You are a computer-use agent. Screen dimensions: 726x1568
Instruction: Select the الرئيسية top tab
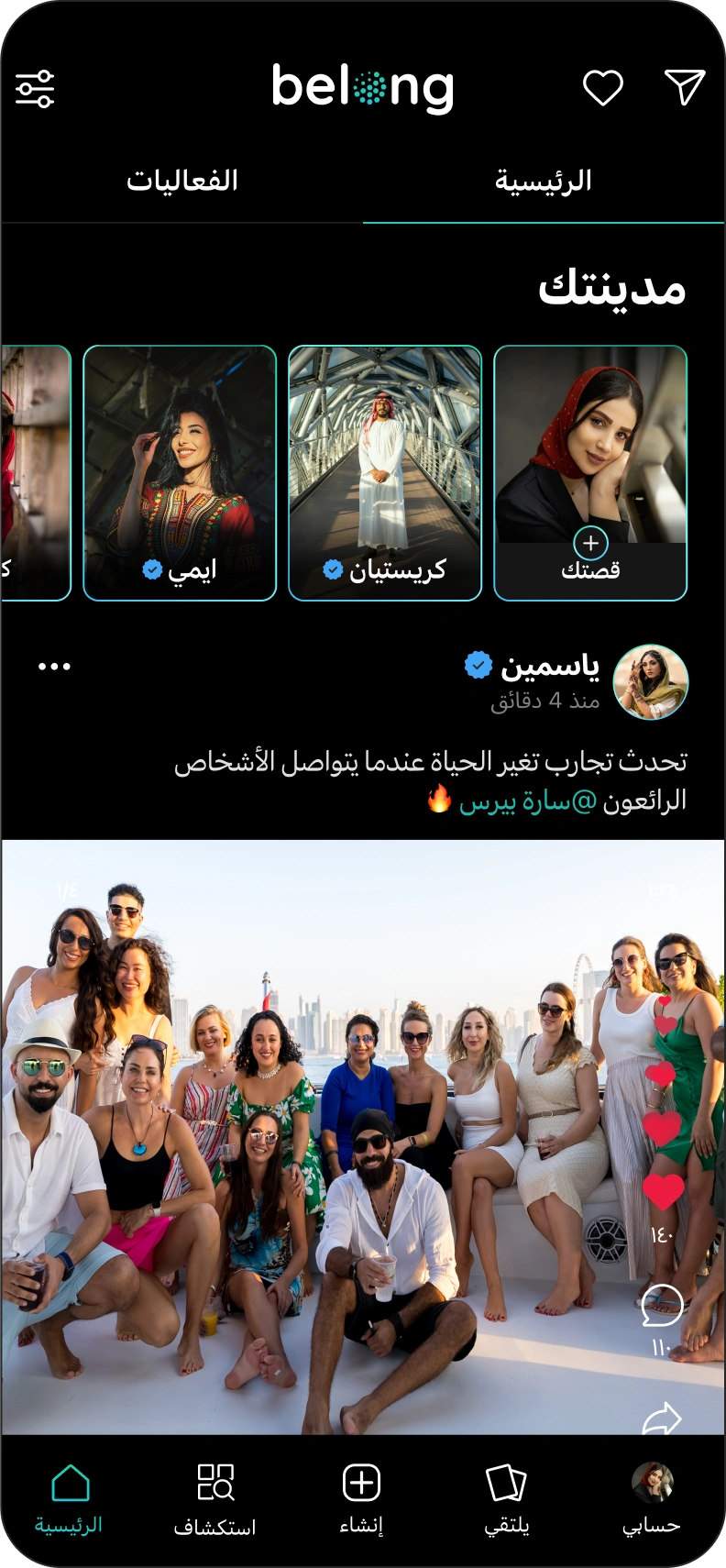point(544,181)
